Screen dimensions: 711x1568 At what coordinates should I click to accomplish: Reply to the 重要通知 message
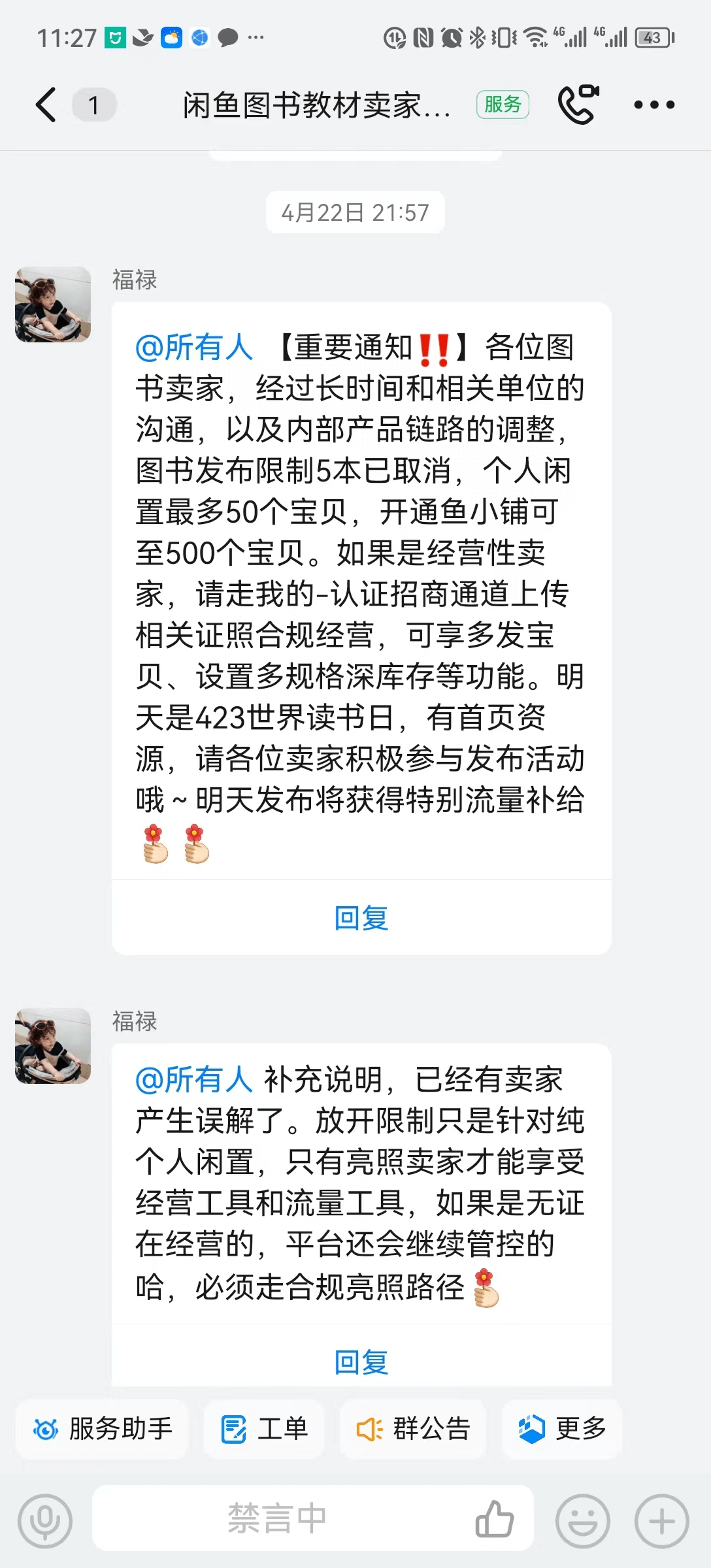[x=361, y=918]
